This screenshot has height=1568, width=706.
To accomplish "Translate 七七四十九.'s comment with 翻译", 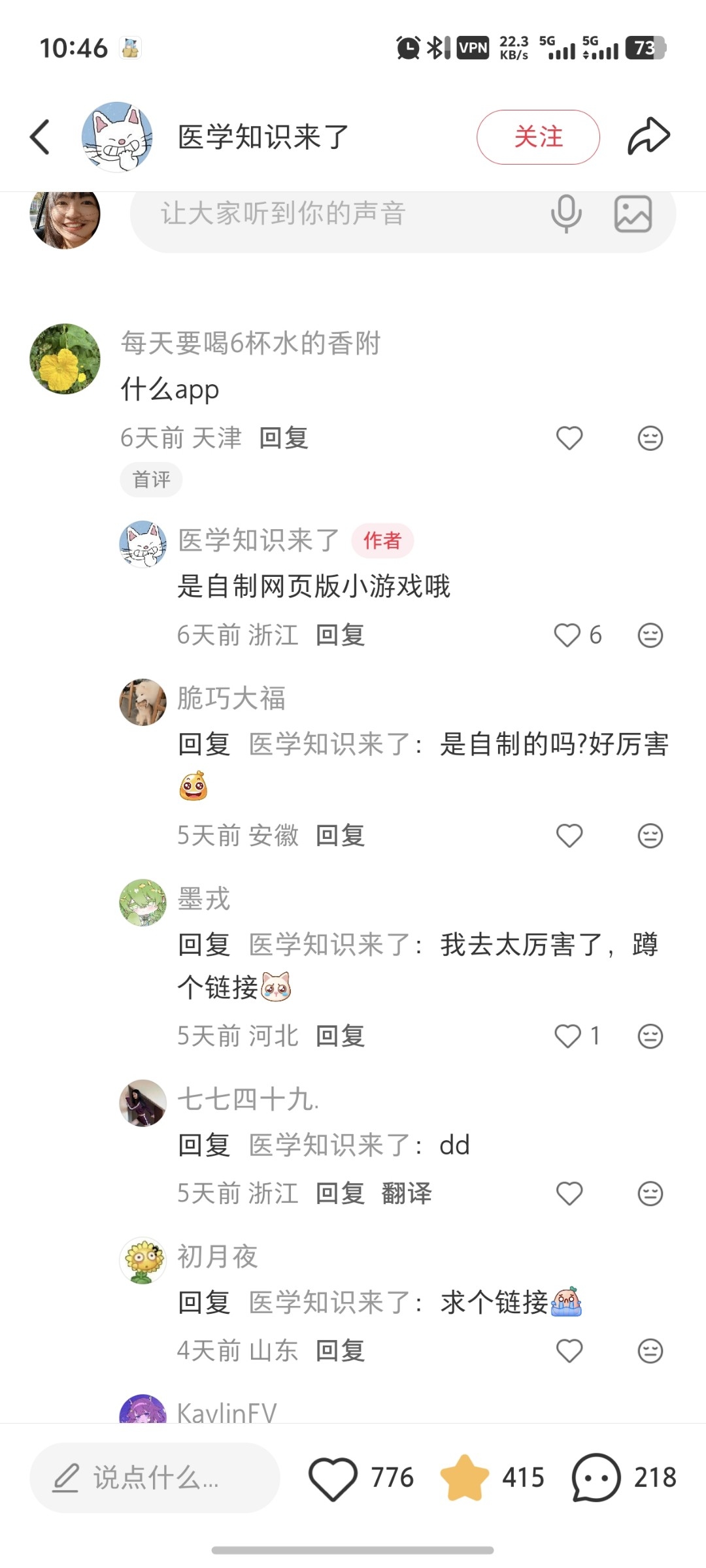I will [407, 1194].
